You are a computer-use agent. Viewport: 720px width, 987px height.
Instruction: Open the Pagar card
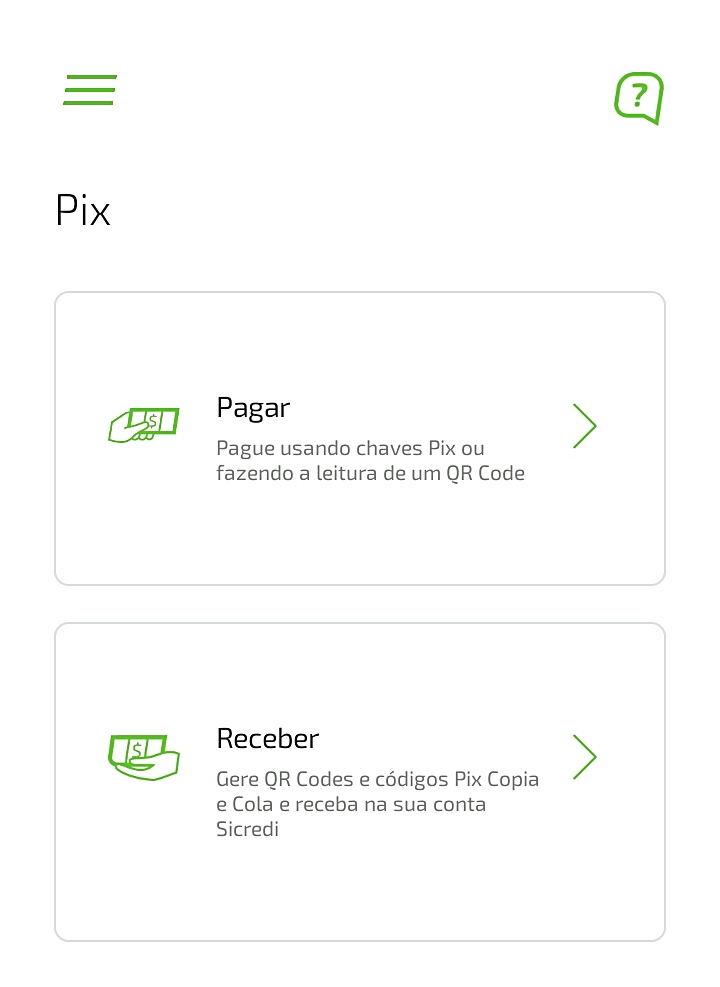tap(360, 438)
